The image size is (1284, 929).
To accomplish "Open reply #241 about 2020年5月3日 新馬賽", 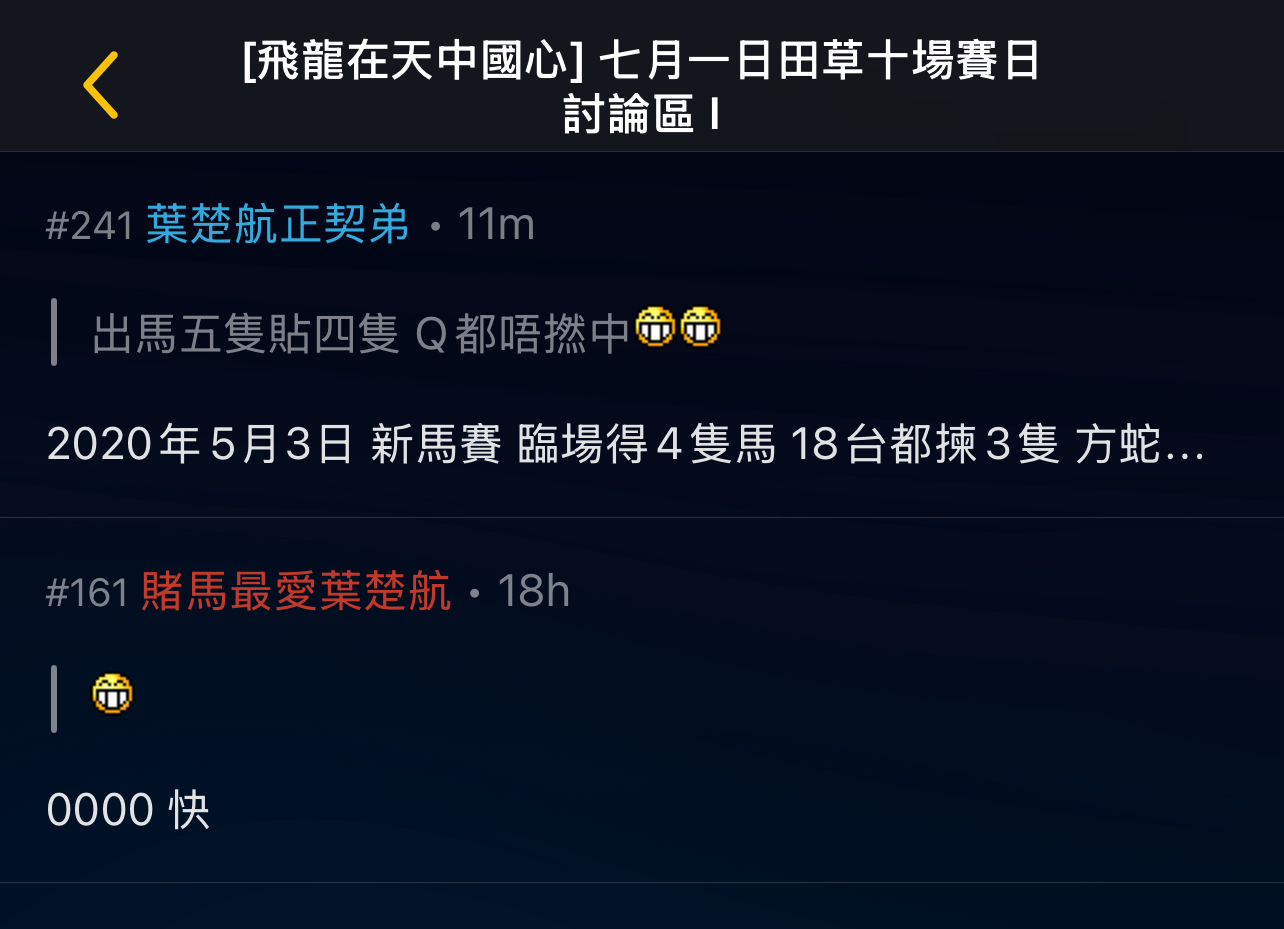I will pyautogui.click(x=624, y=445).
